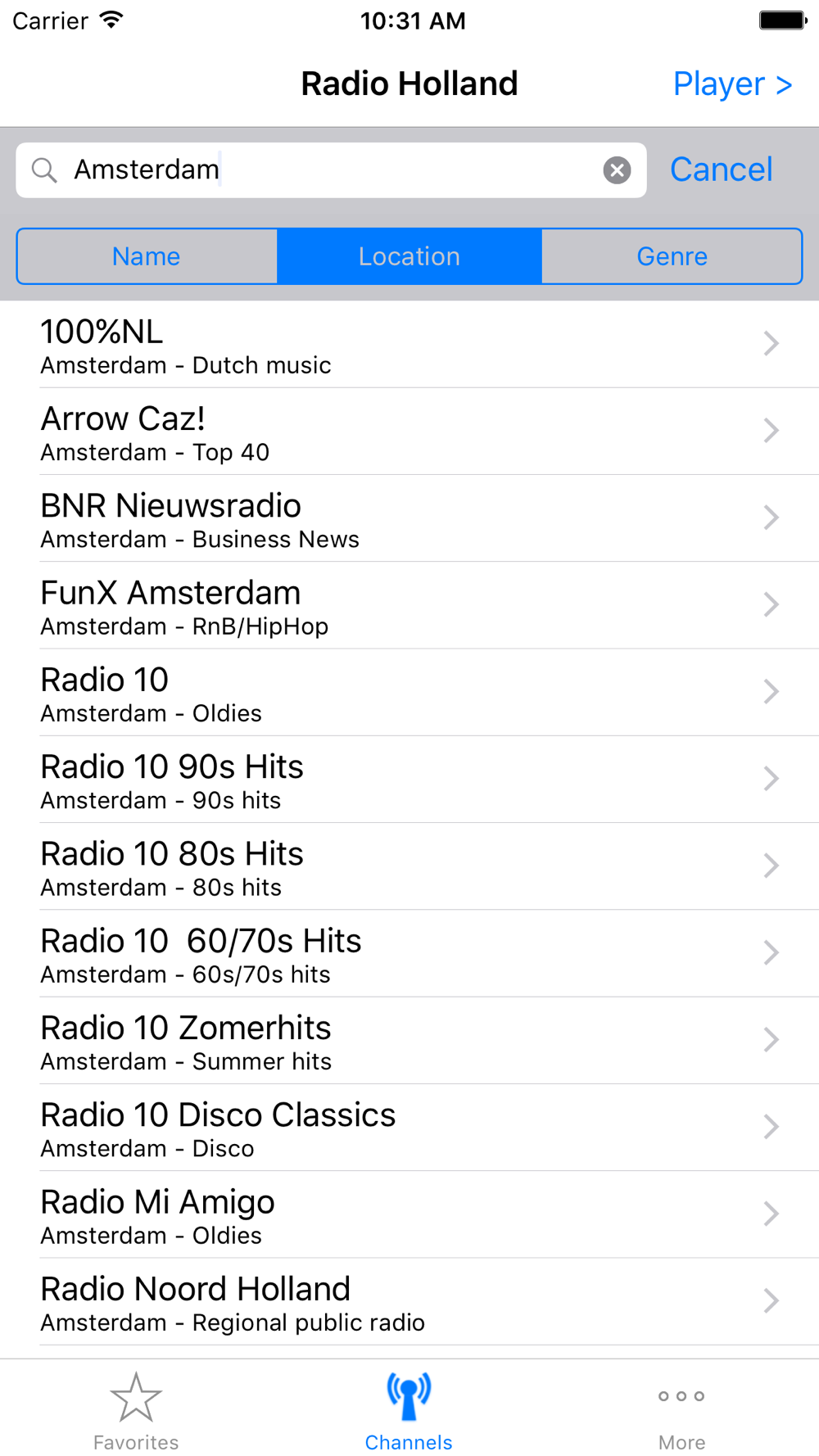Open Radio 10 Zomerhits
Screen dimensions: 819x1456
pos(409,1041)
